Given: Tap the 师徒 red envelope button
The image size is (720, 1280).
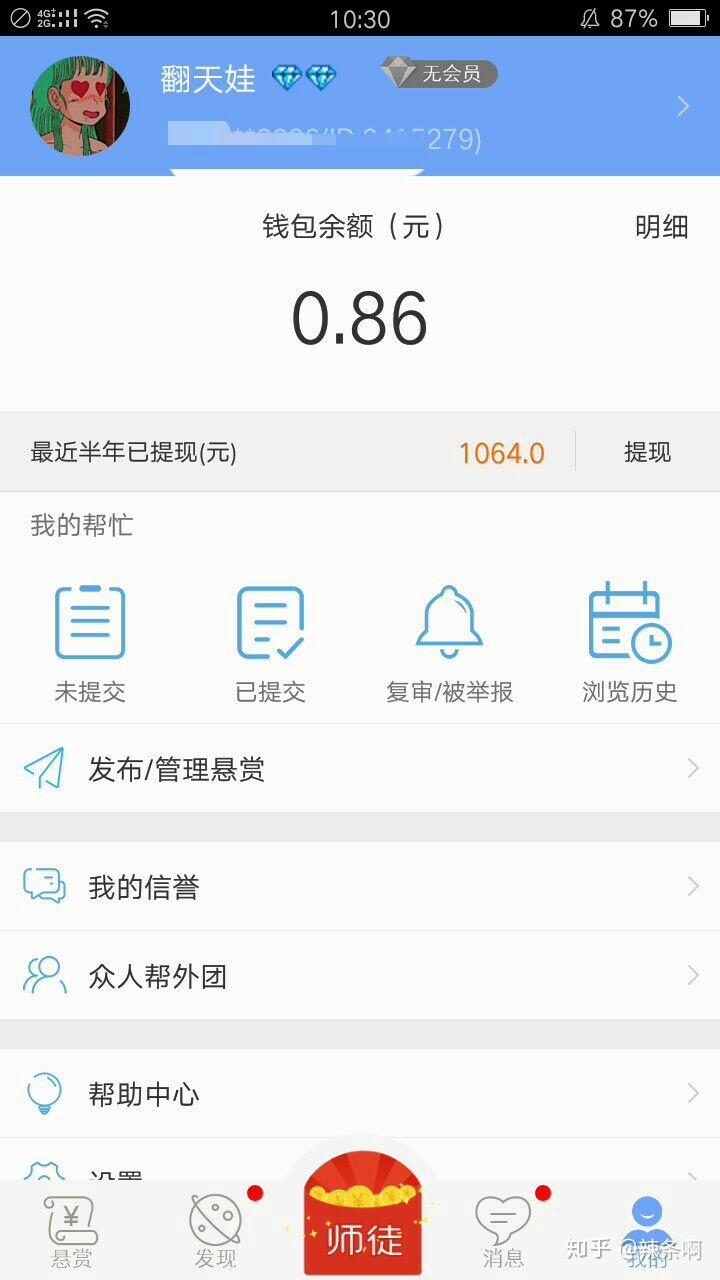Looking at the screenshot, I should 362,1225.
